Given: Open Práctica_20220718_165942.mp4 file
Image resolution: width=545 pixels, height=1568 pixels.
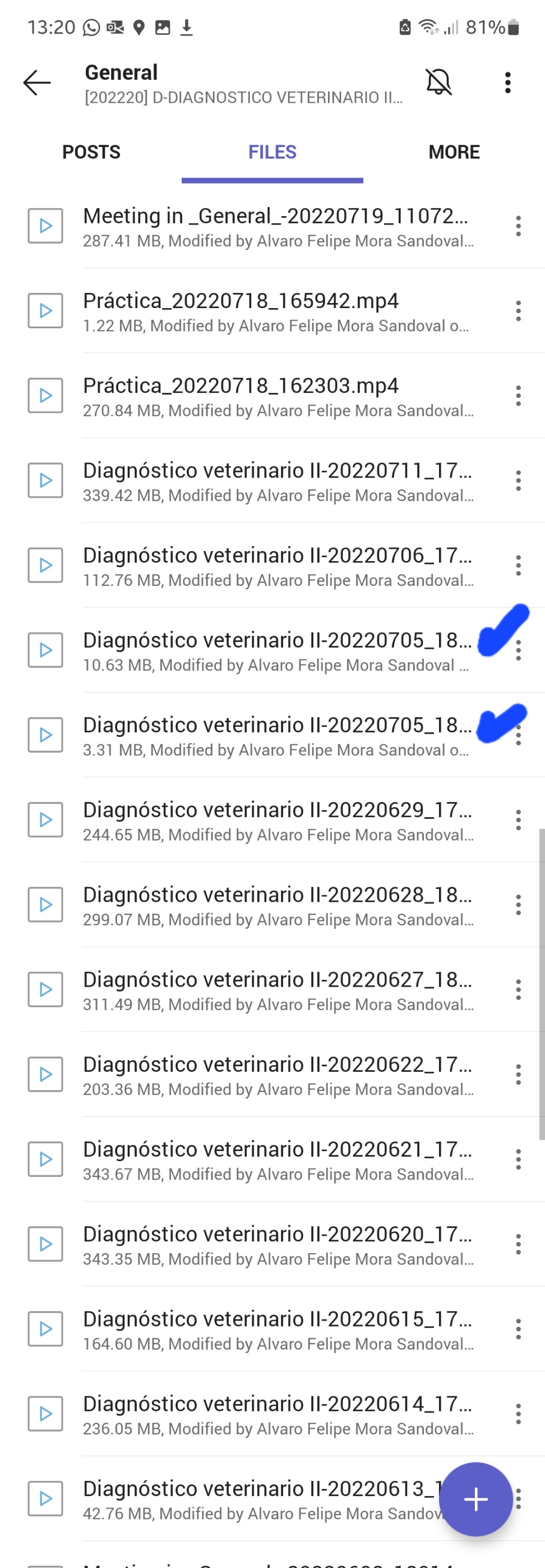Looking at the screenshot, I should tap(277, 311).
